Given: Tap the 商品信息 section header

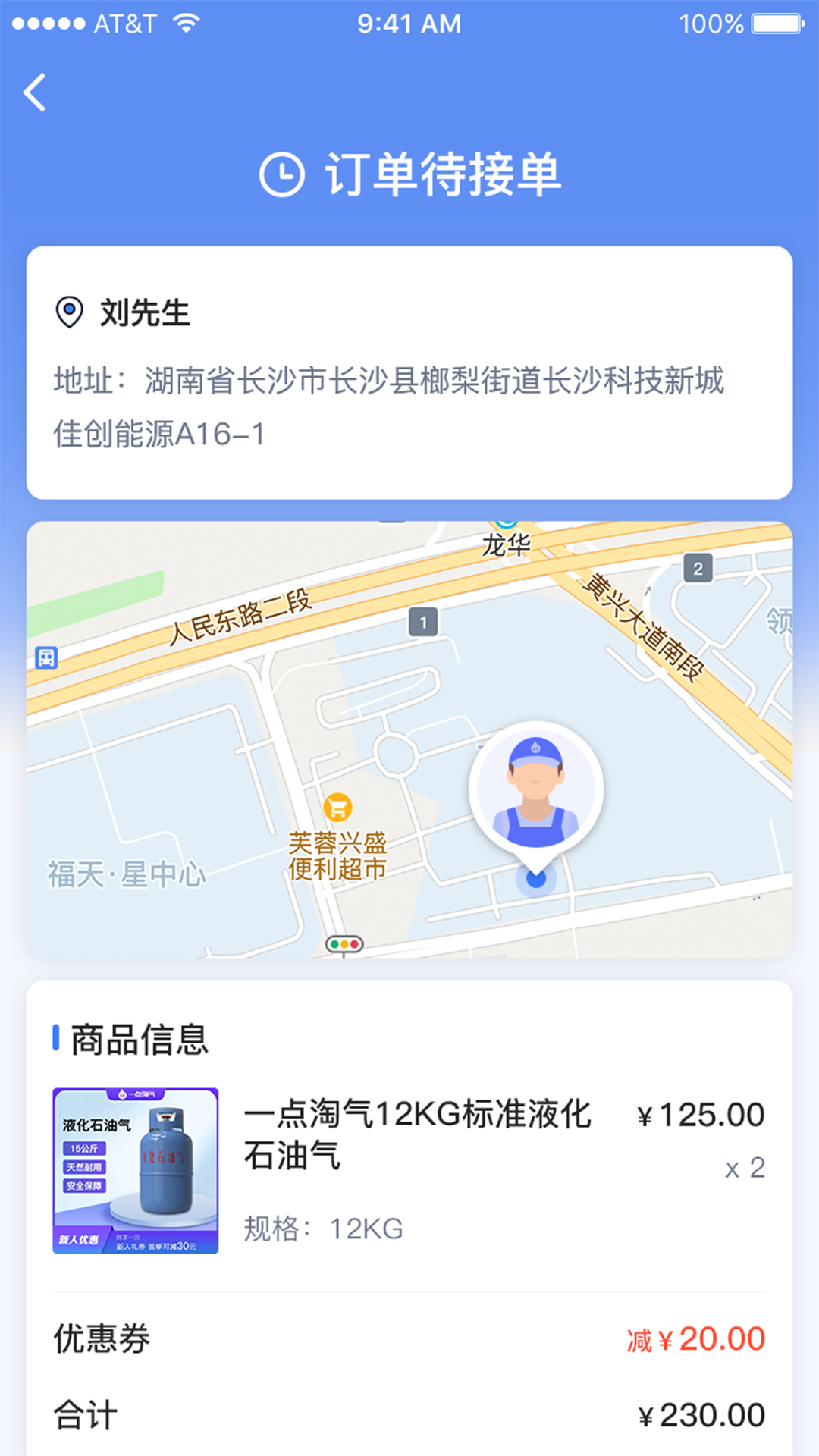Looking at the screenshot, I should pos(140,1040).
